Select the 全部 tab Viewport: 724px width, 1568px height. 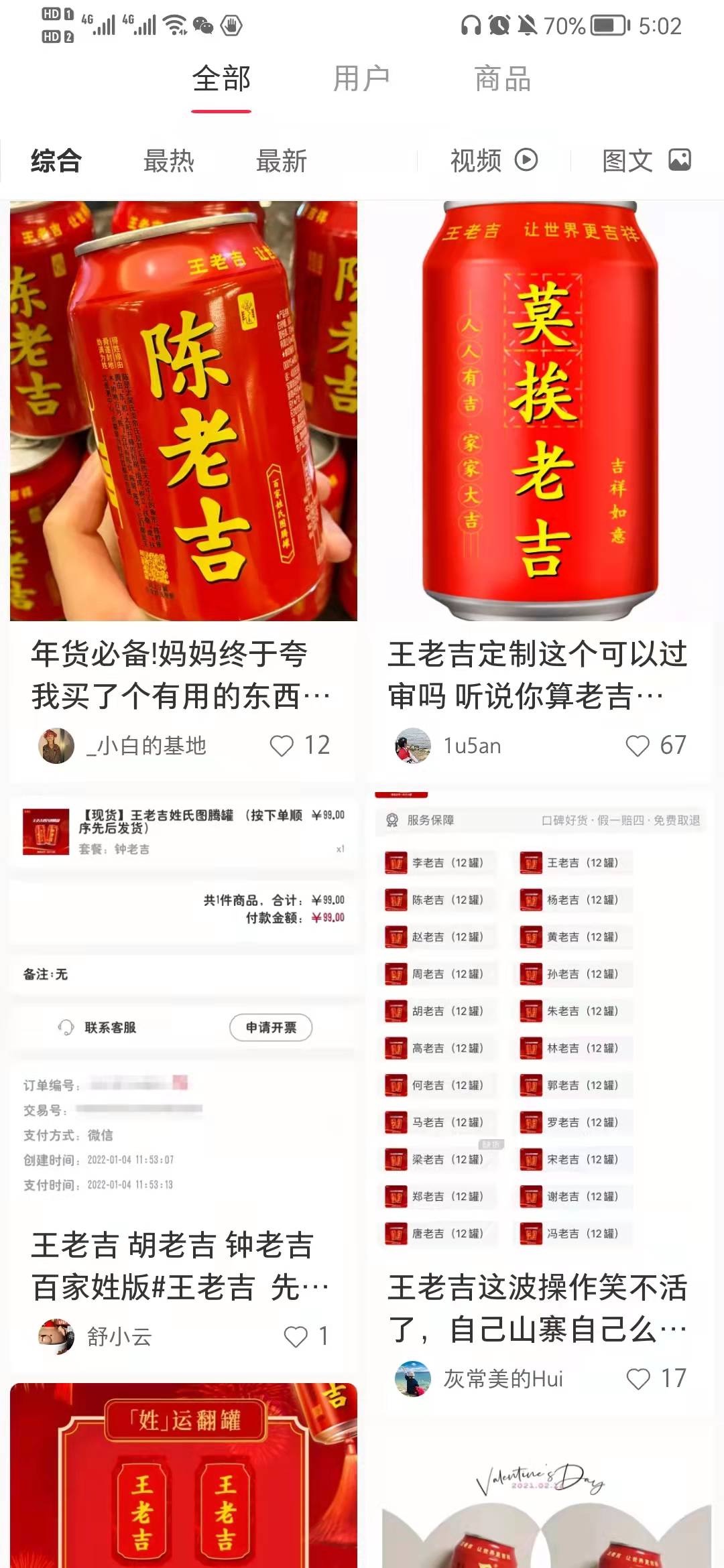[x=221, y=79]
